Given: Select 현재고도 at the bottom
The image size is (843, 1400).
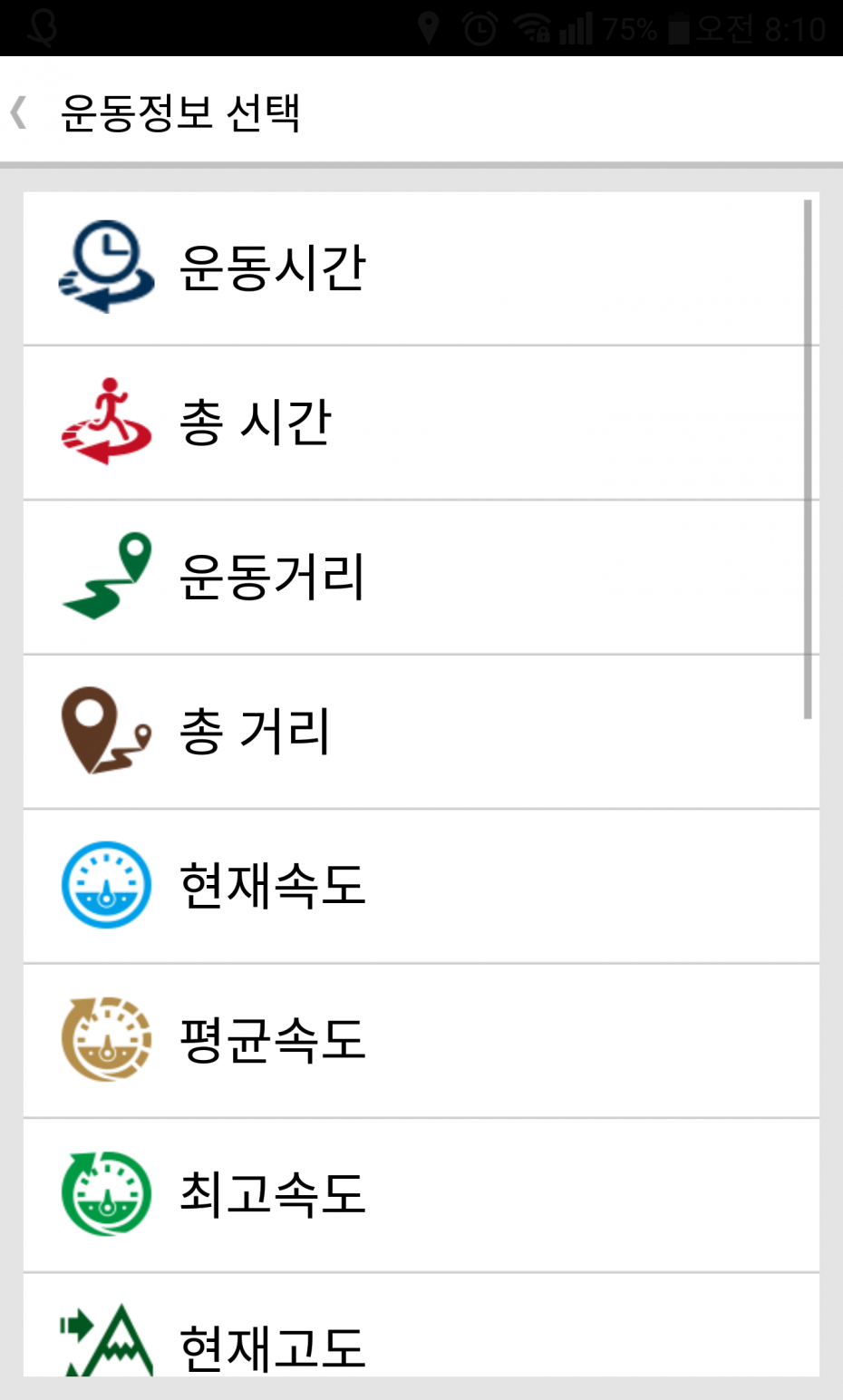Looking at the screenshot, I should pos(421,1326).
